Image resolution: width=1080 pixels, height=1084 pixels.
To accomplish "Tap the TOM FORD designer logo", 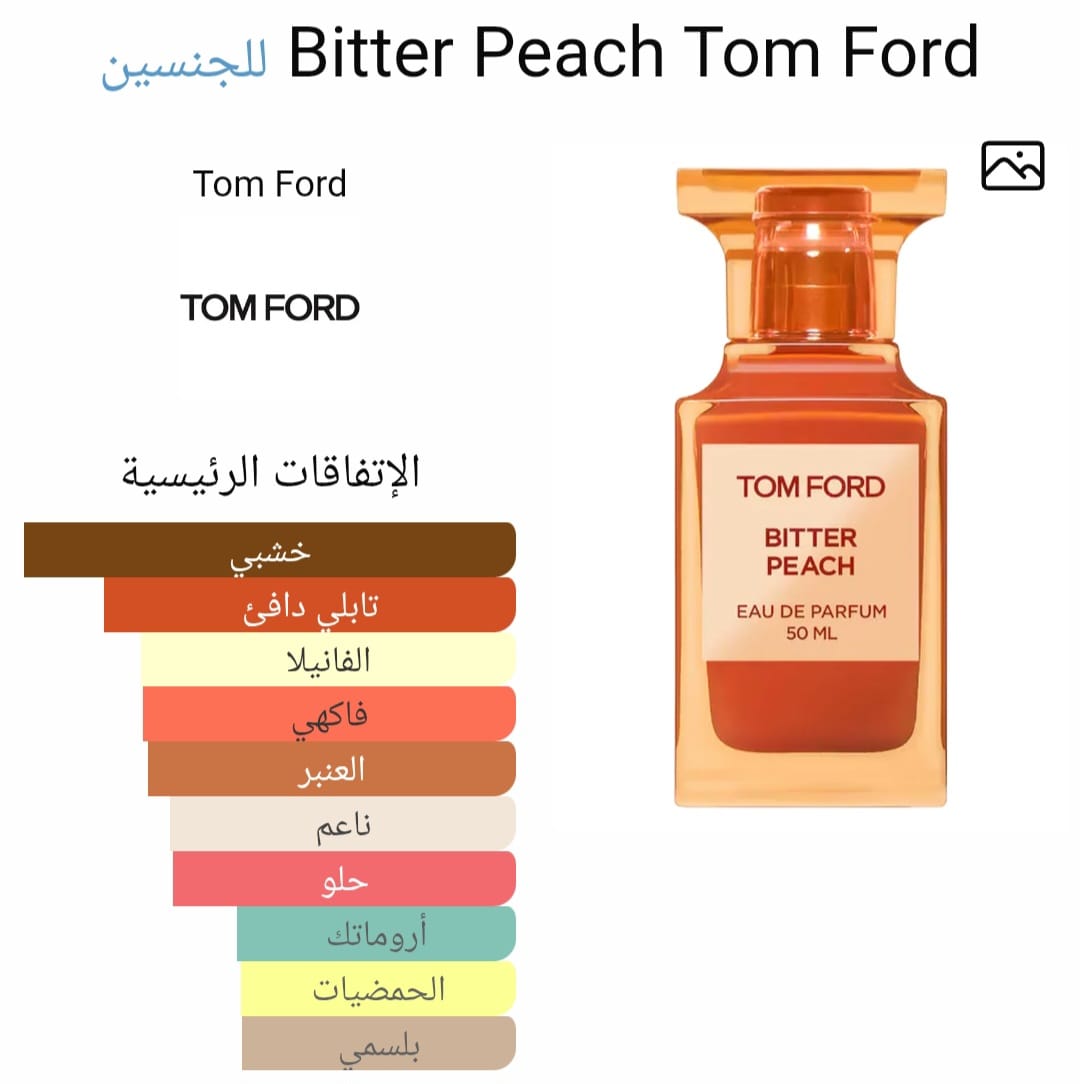I will pyautogui.click(x=270, y=308).
